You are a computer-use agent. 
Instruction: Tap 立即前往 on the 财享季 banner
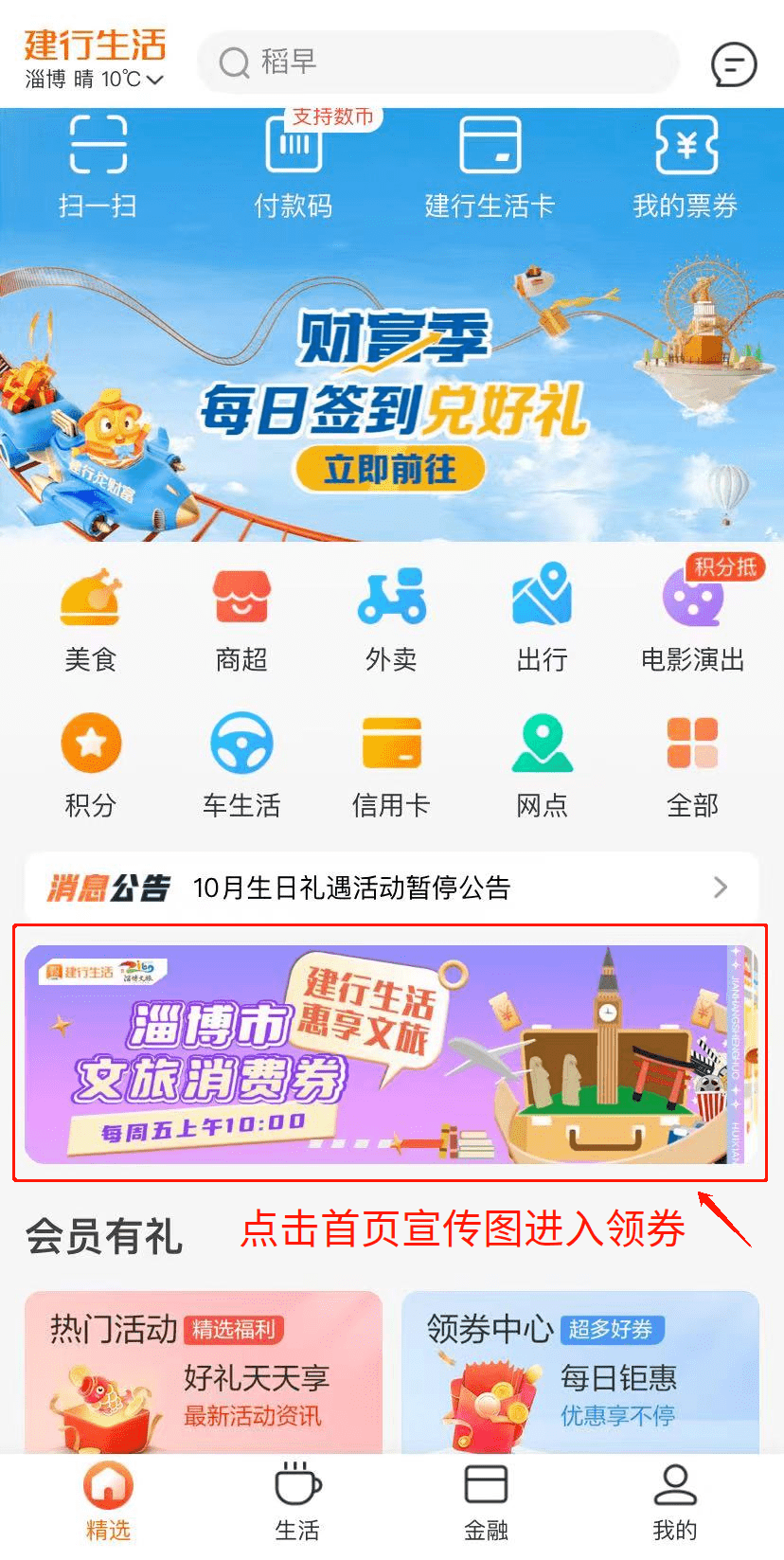click(x=390, y=469)
